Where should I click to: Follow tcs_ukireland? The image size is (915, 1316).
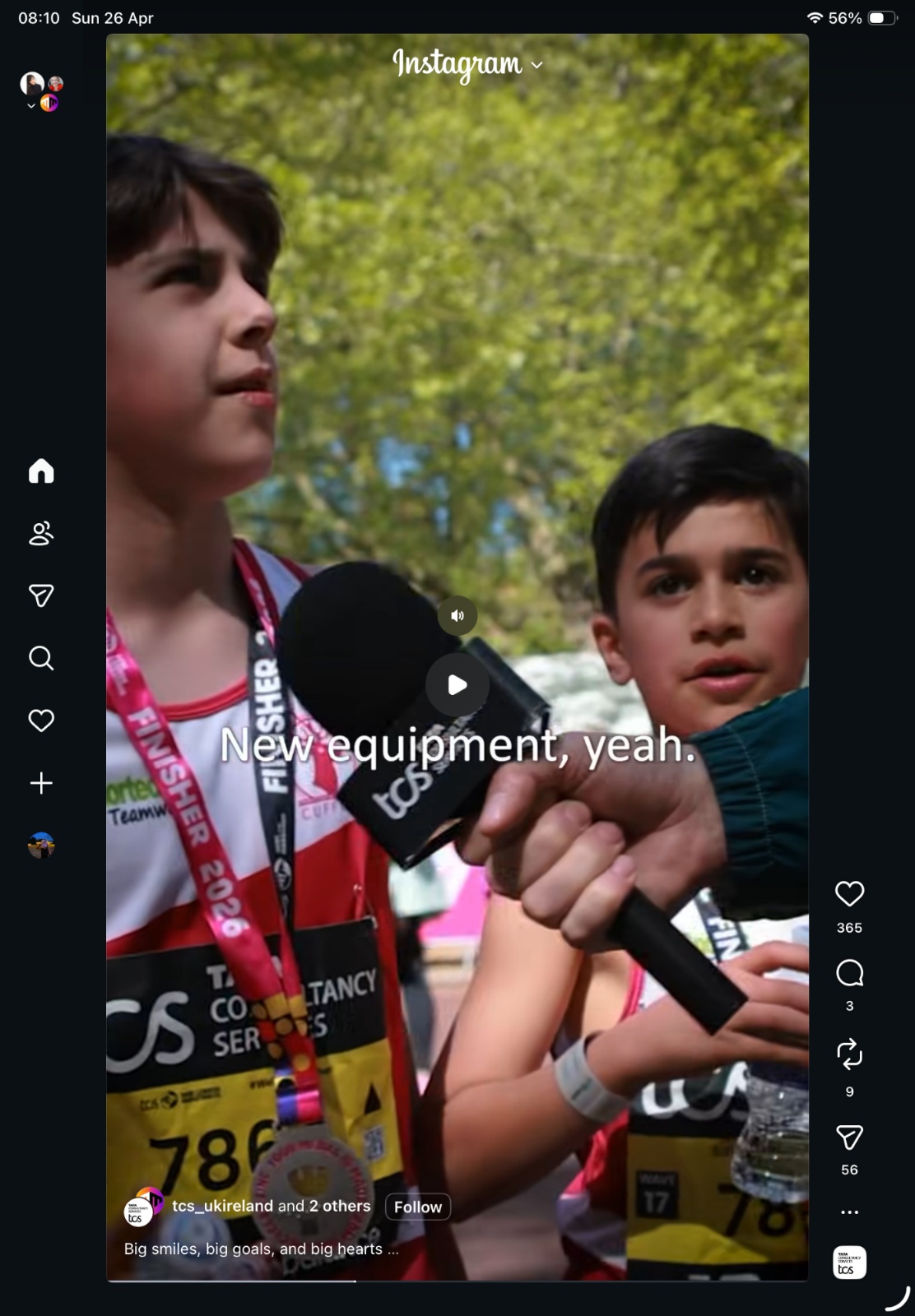tap(417, 1207)
